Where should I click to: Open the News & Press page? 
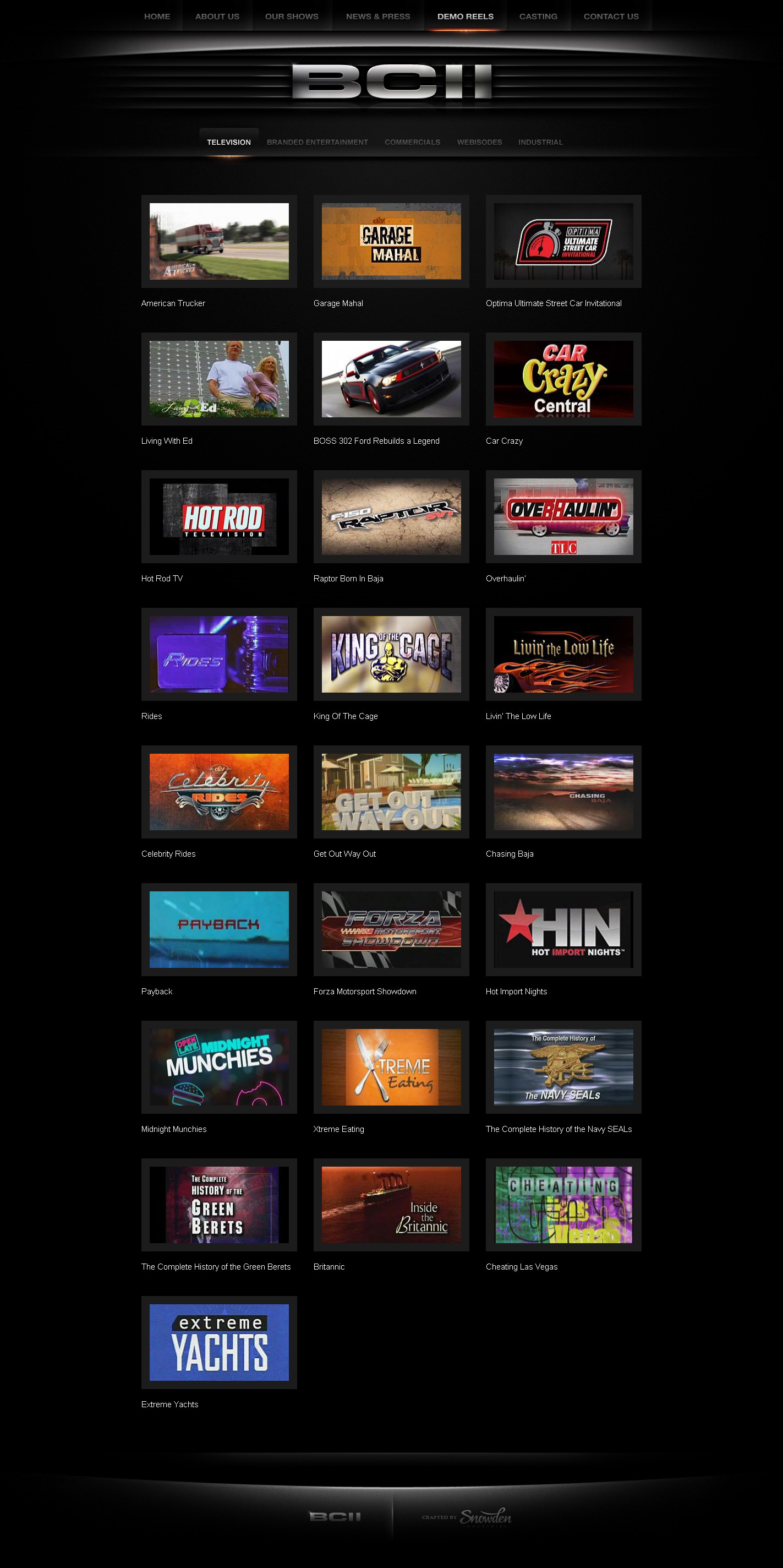[378, 17]
